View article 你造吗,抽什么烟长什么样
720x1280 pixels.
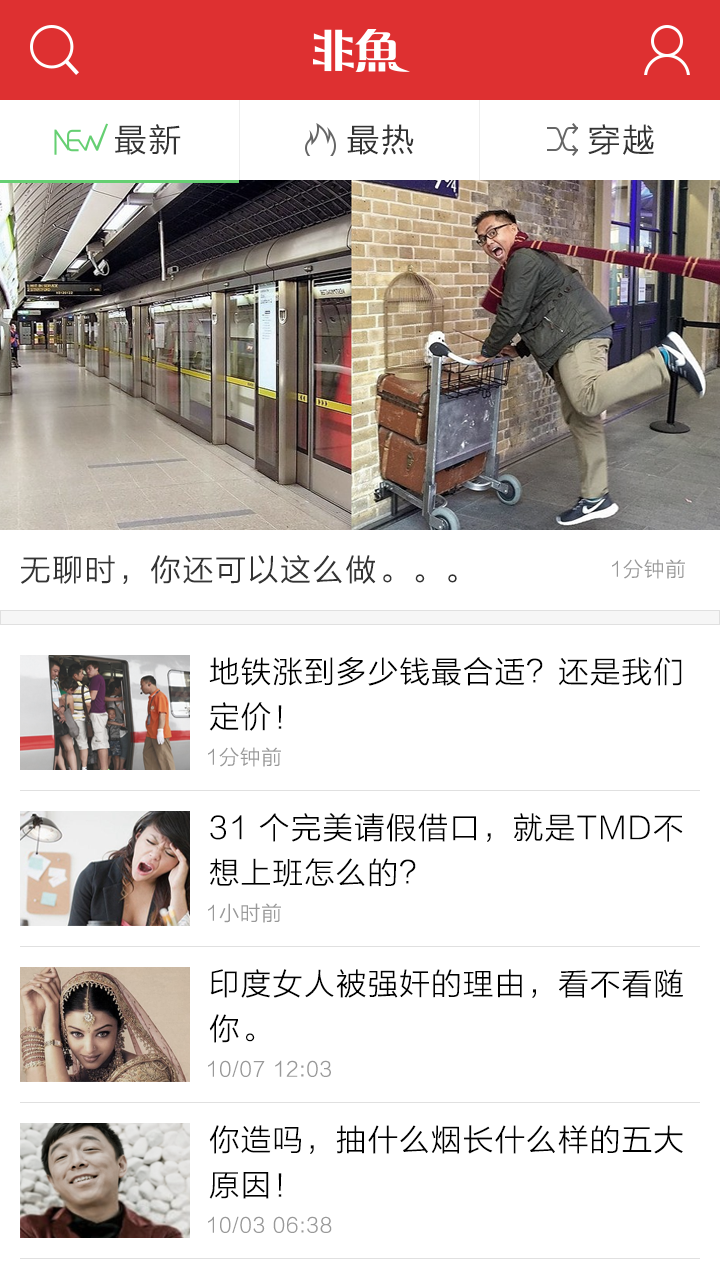(445, 1162)
